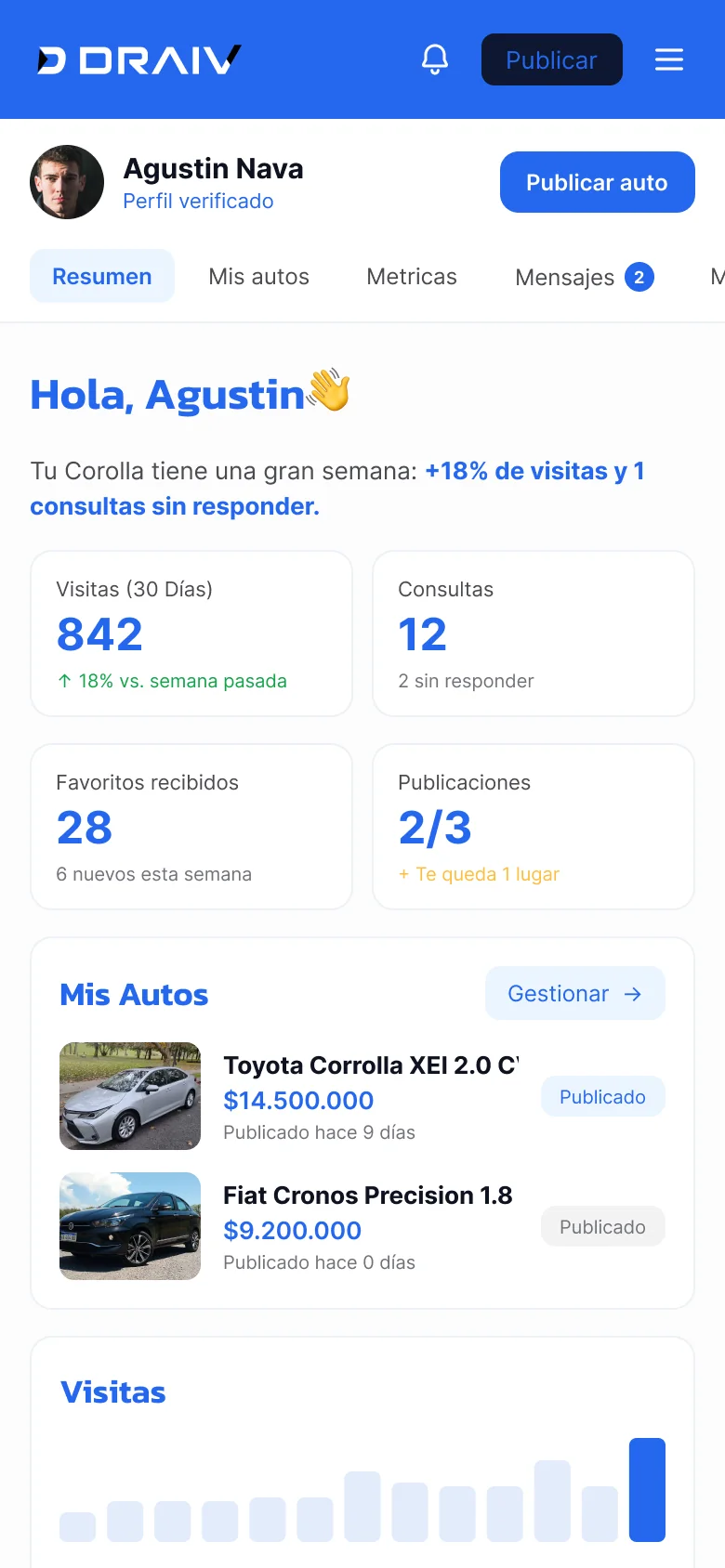
Task: Open the Visitas (30 Días) card
Action: pyautogui.click(x=191, y=634)
